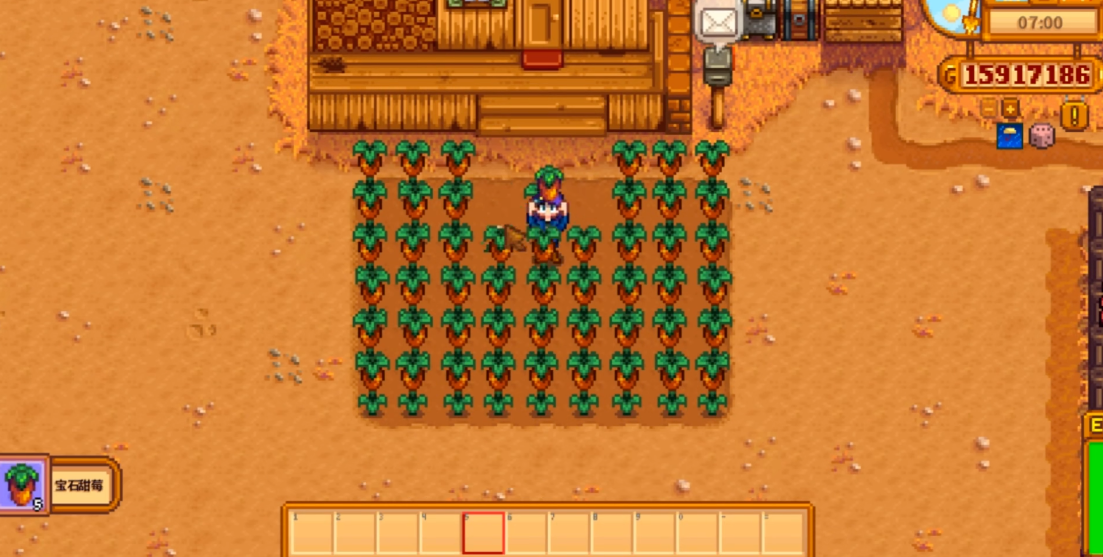Select toolbar slot 3
Image resolution: width=1103 pixels, height=557 pixels.
[x=398, y=532]
